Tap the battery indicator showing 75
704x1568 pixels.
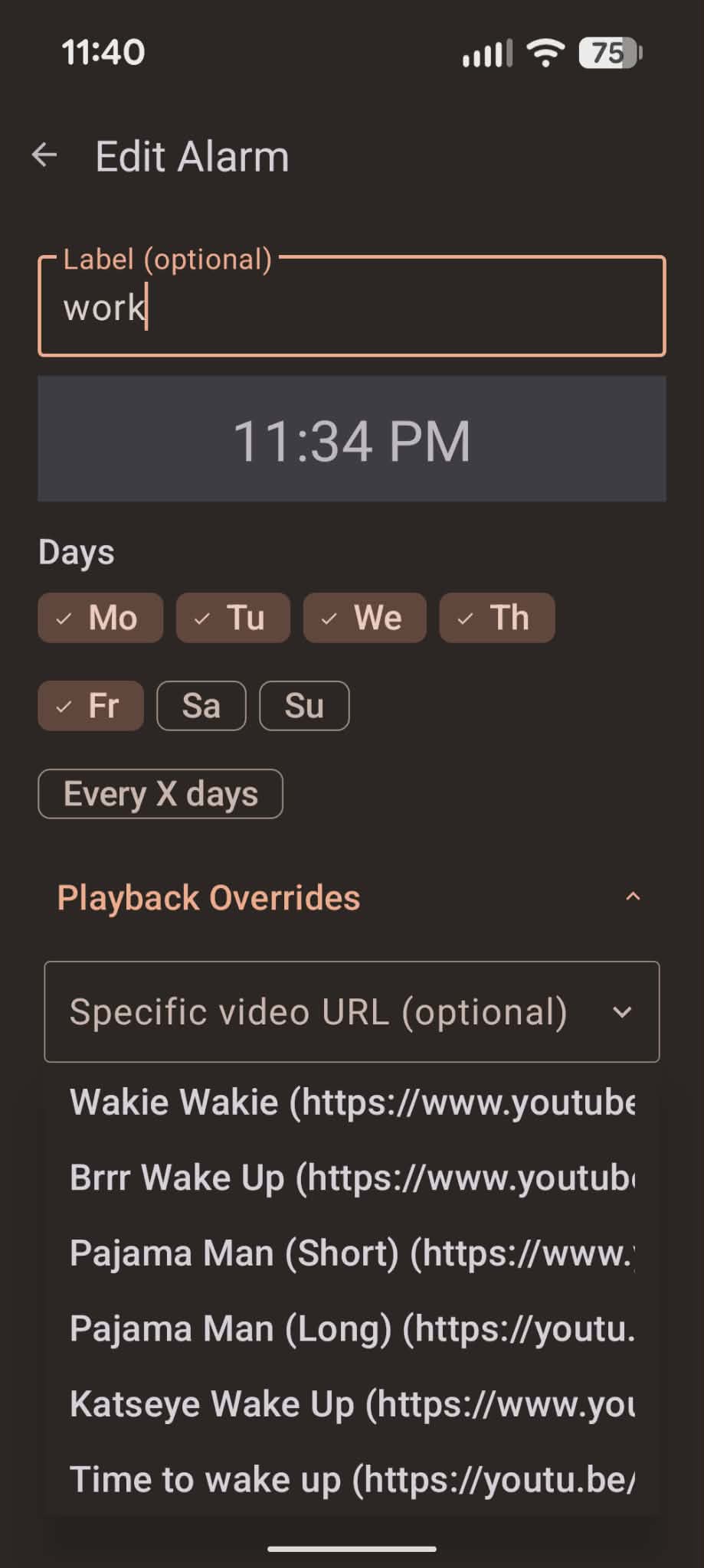tap(607, 54)
